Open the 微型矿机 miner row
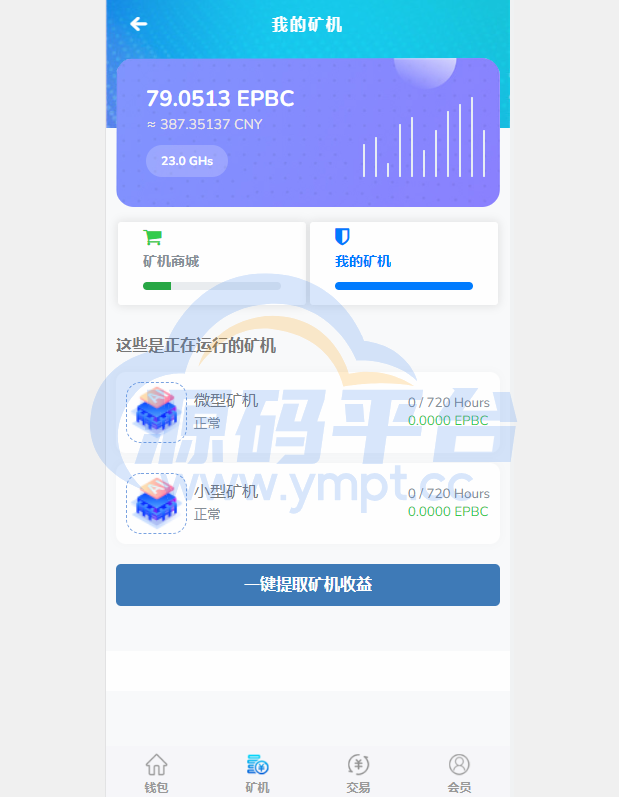 (308, 412)
